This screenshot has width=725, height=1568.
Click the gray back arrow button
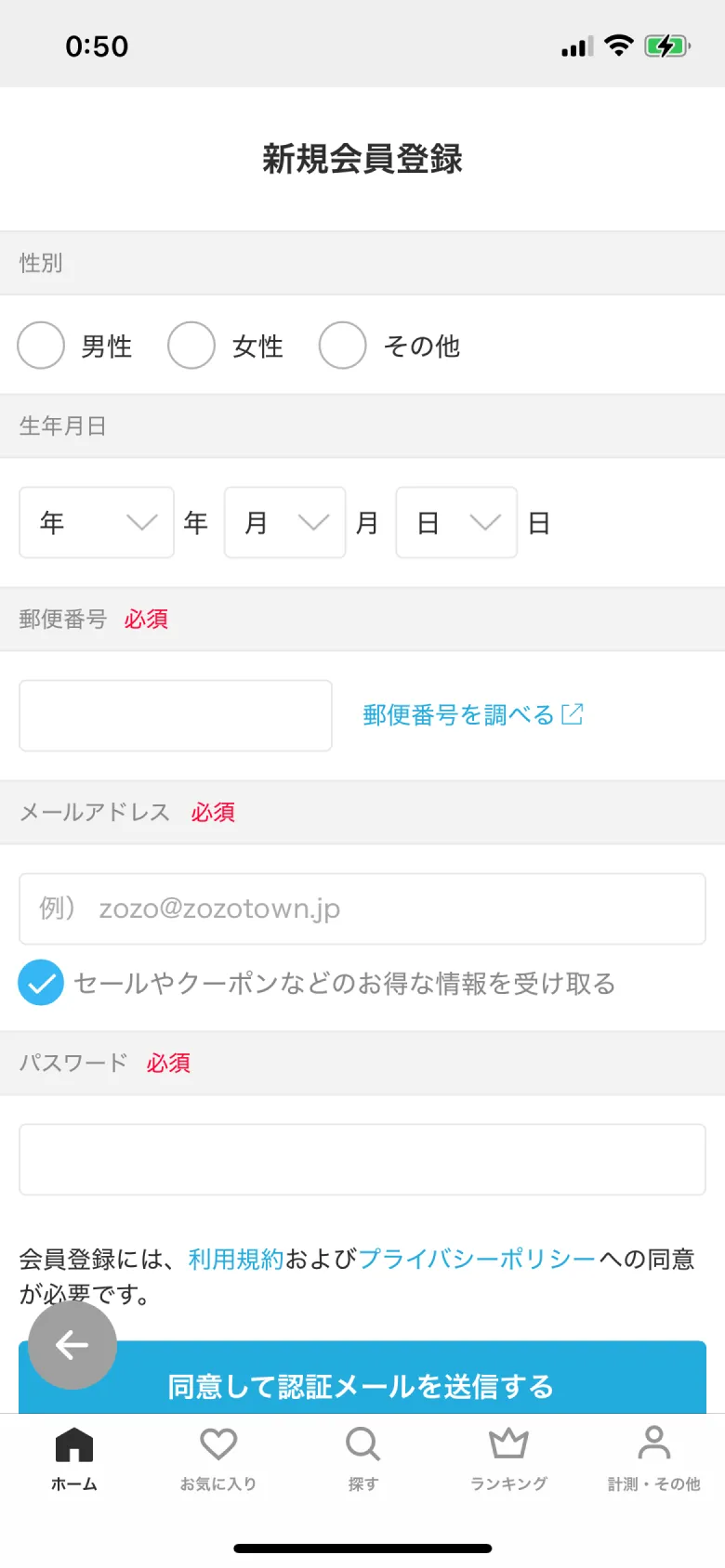tap(72, 1344)
